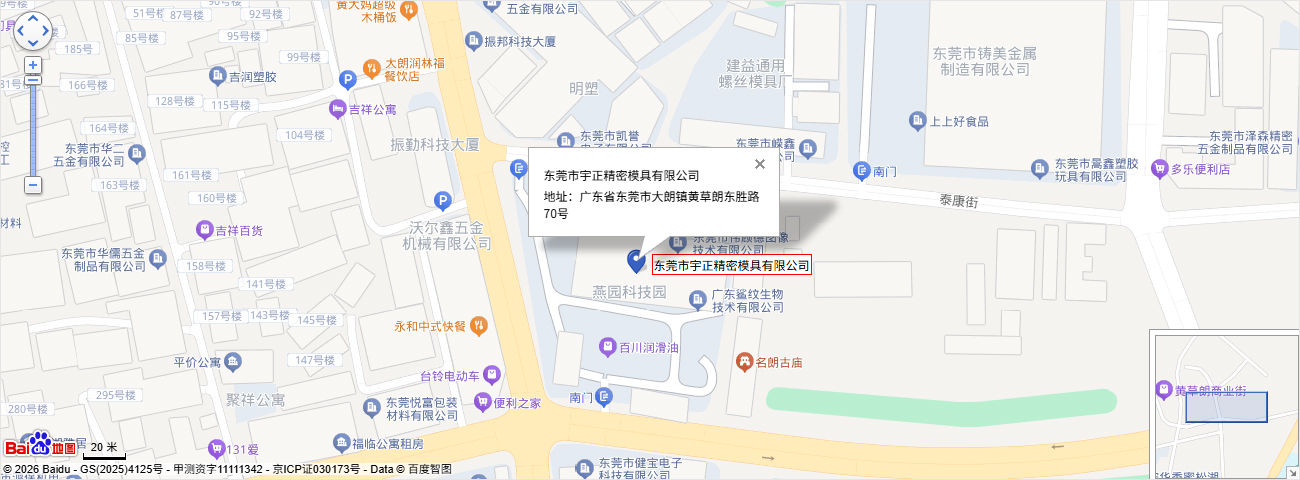1300x480 pixels.
Task: Select the 吉祥公寓 lodging marker
Action: click(337, 108)
